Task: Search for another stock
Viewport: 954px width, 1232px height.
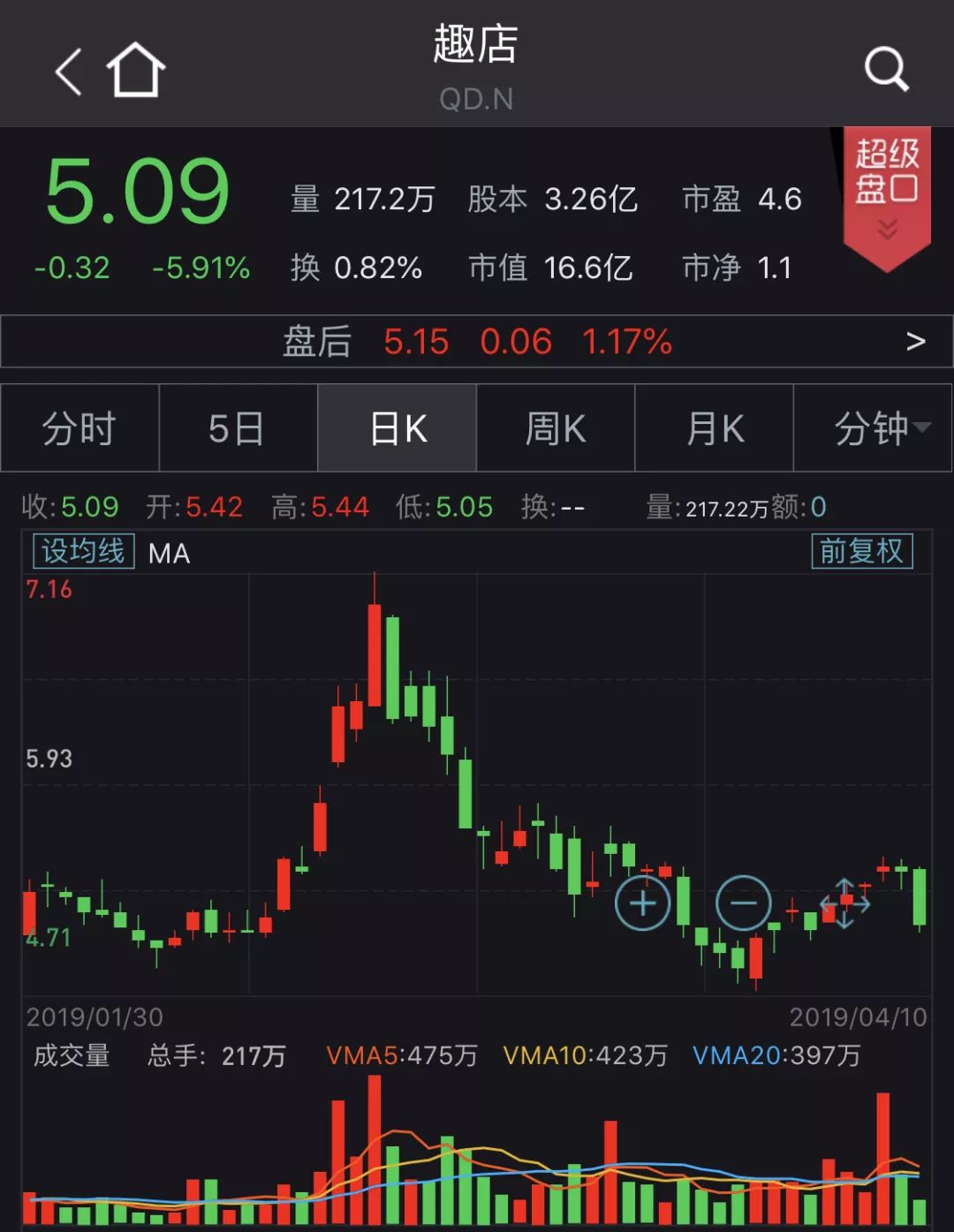Action: click(x=886, y=69)
